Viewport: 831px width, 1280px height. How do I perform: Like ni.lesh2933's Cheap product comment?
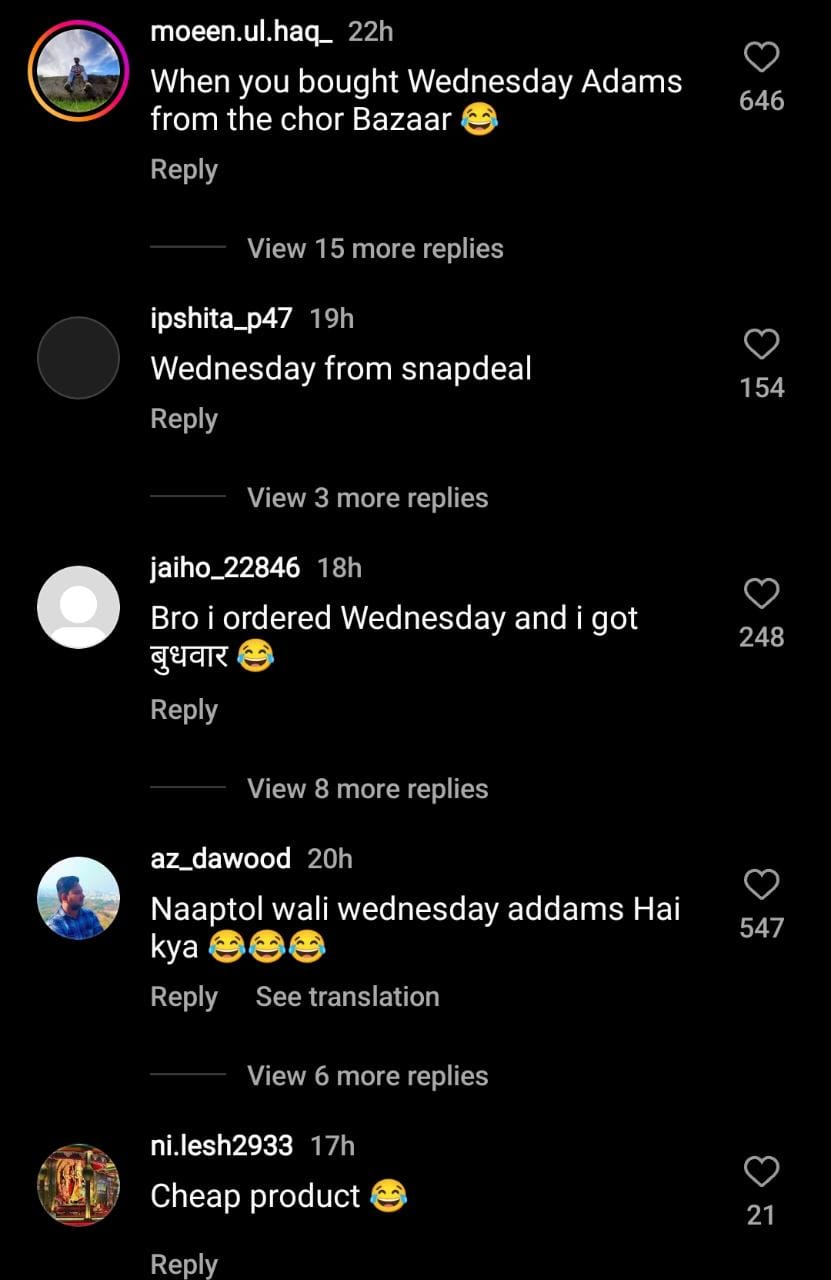click(x=761, y=1172)
